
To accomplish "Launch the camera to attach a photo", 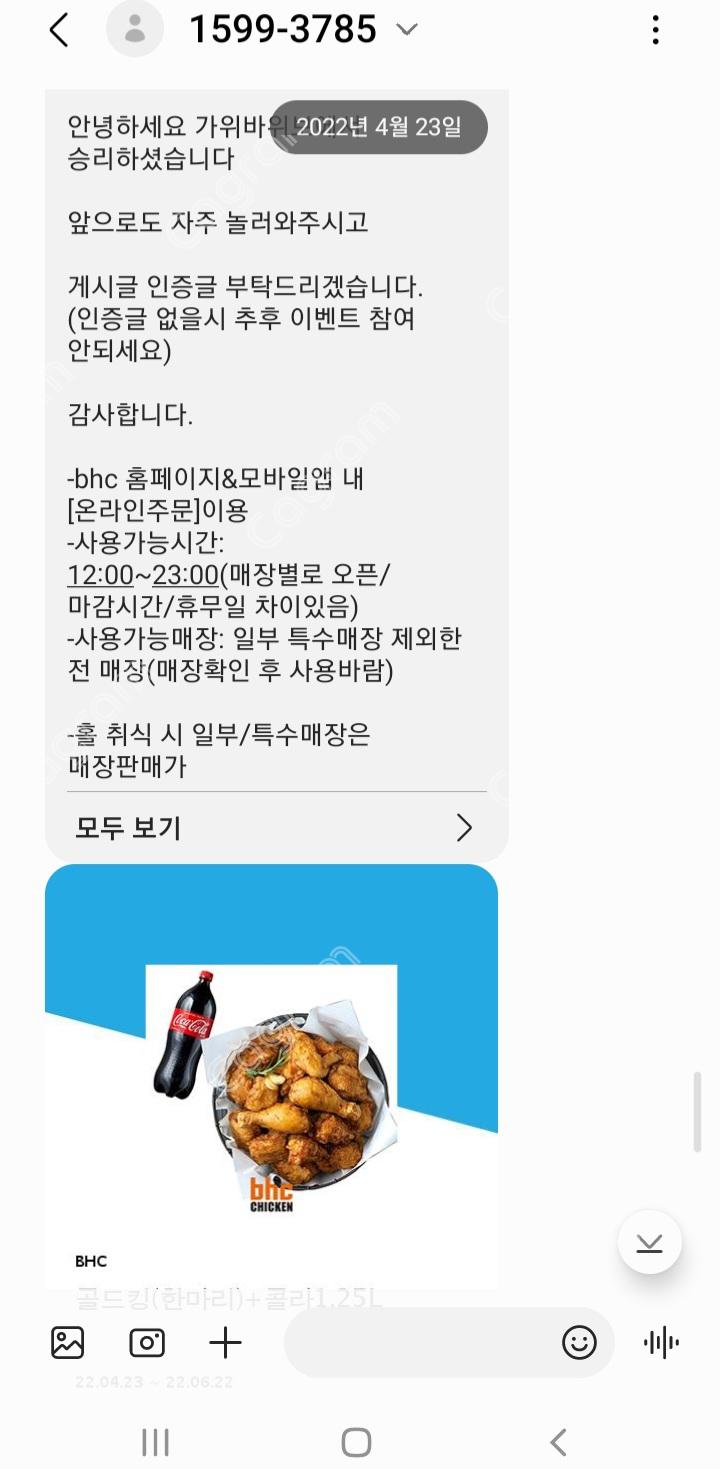I will click(147, 1343).
